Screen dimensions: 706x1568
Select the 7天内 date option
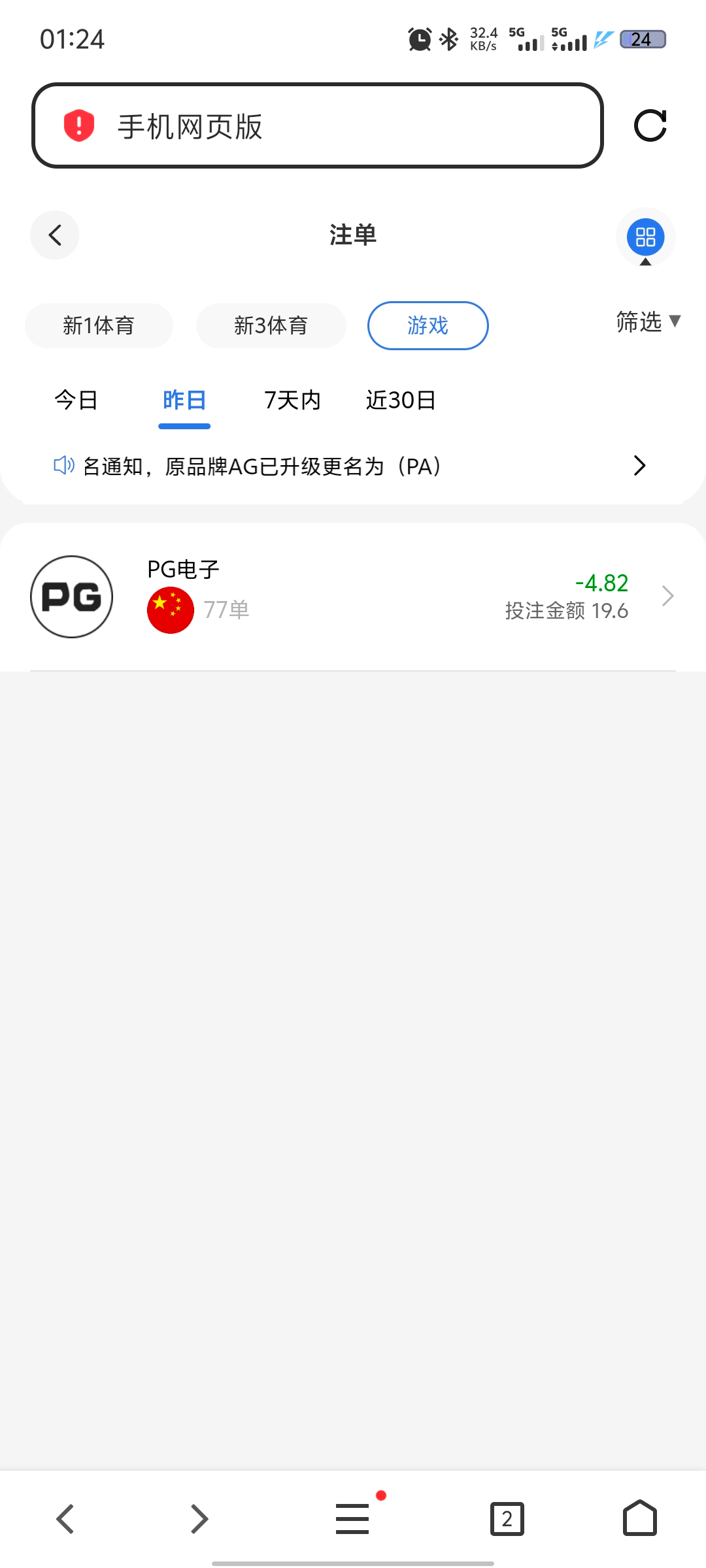point(292,400)
